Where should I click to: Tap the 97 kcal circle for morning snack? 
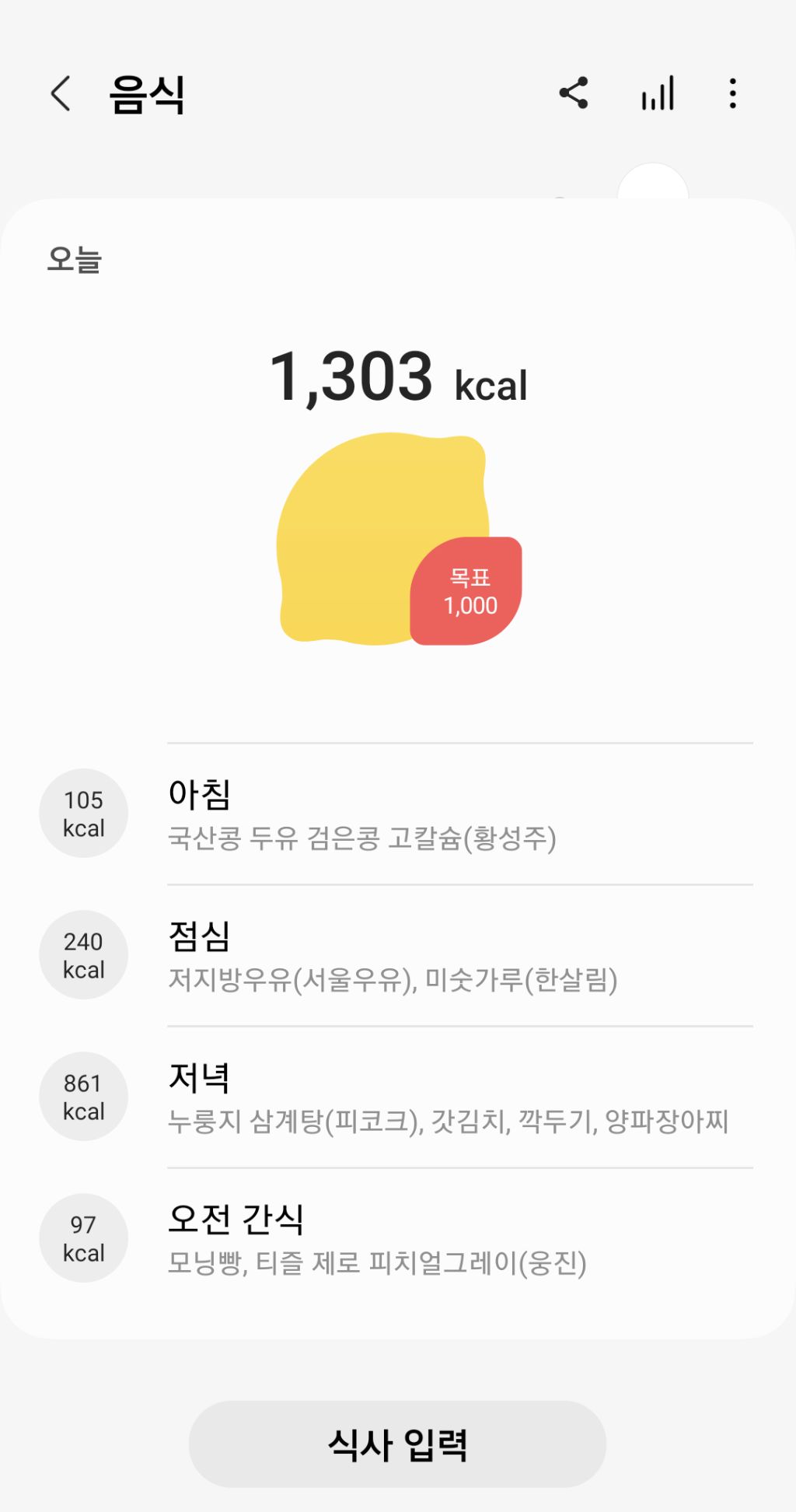tap(83, 1238)
